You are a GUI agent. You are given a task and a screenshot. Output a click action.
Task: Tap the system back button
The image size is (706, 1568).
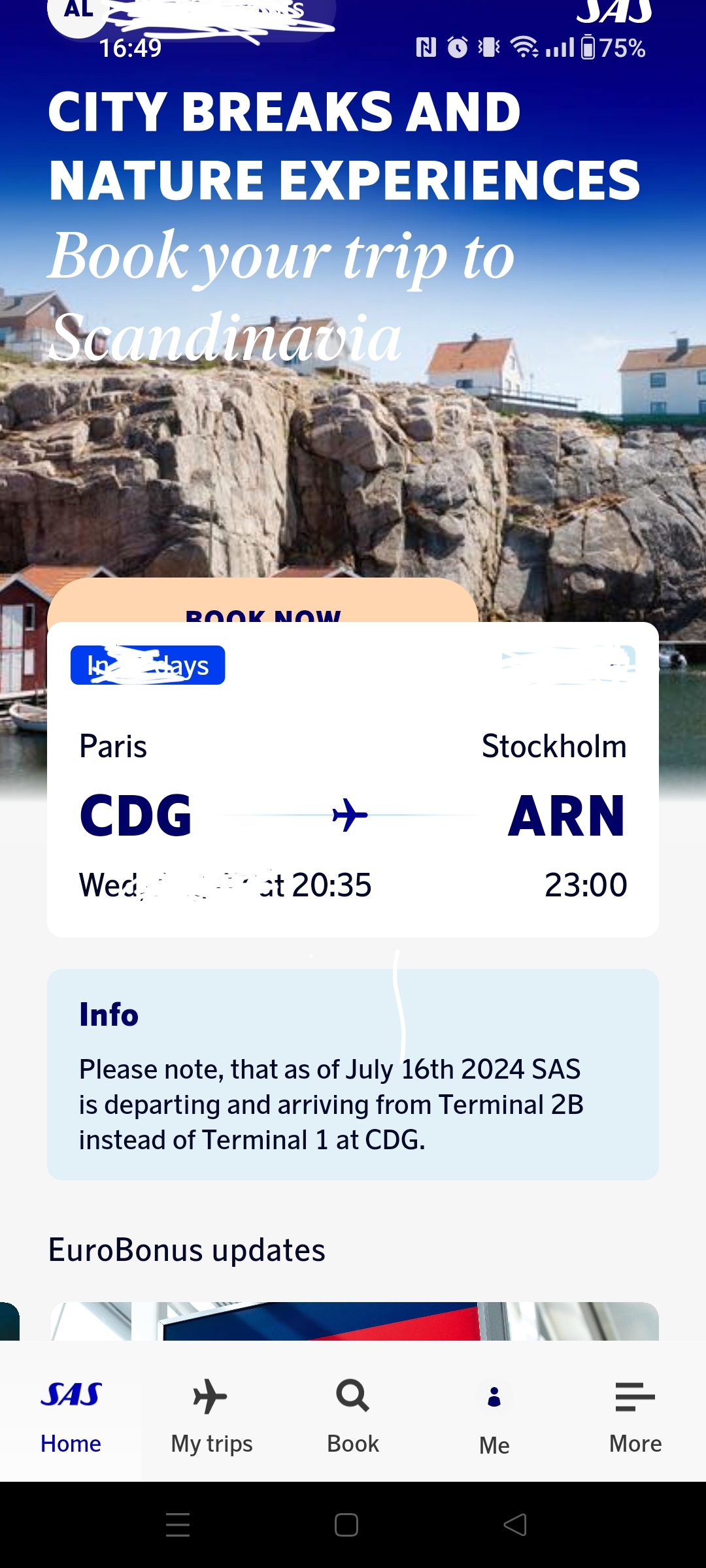[515, 1525]
